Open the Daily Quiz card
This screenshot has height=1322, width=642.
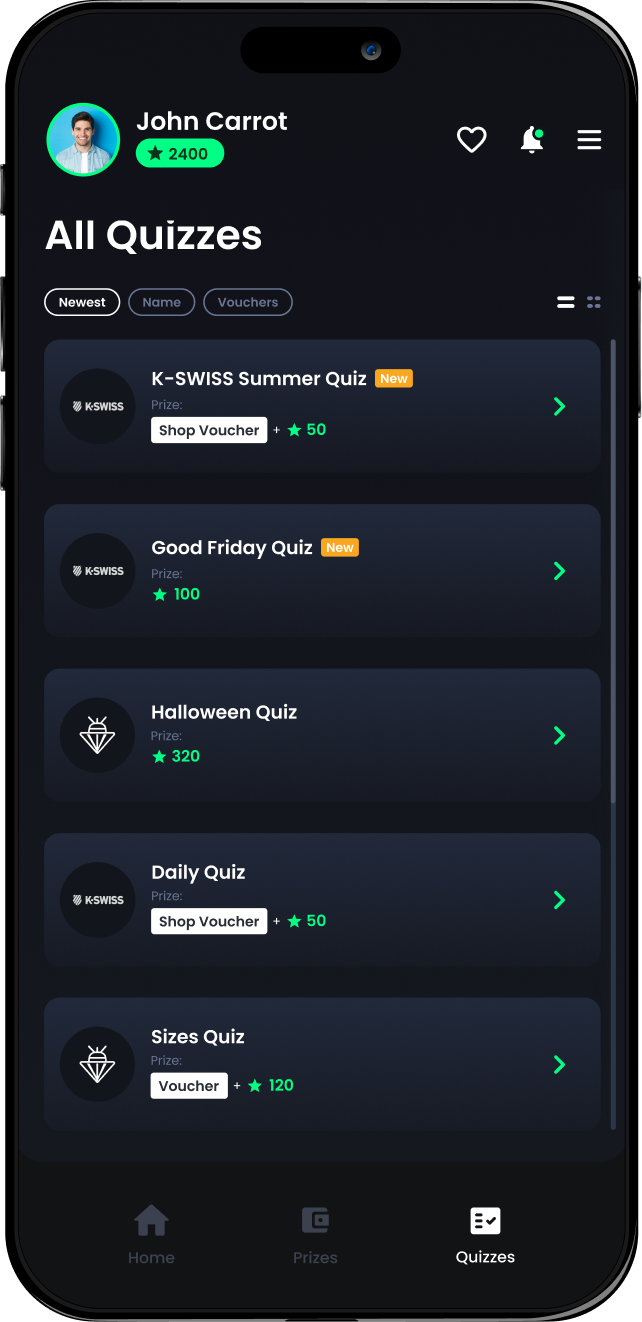(x=322, y=900)
